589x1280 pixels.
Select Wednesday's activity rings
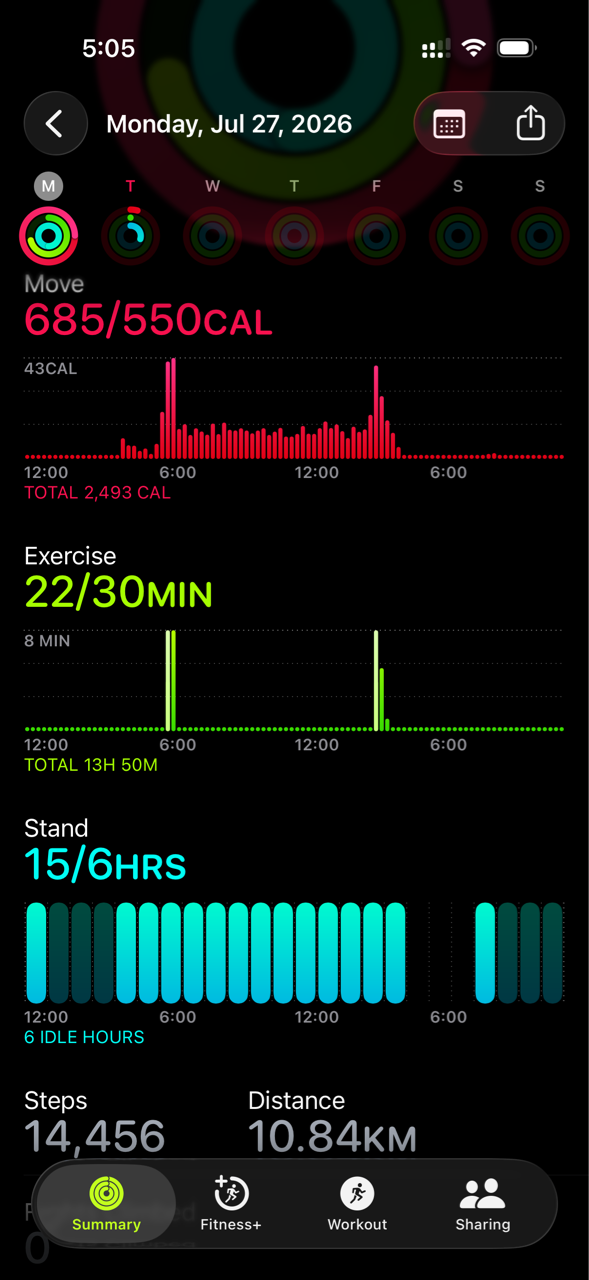(x=212, y=237)
